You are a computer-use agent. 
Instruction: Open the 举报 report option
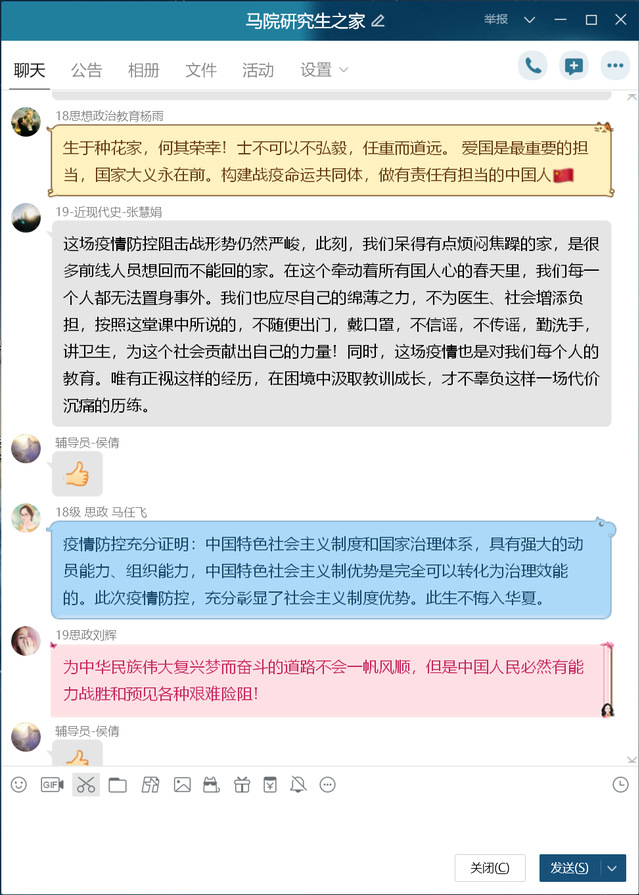pos(495,20)
